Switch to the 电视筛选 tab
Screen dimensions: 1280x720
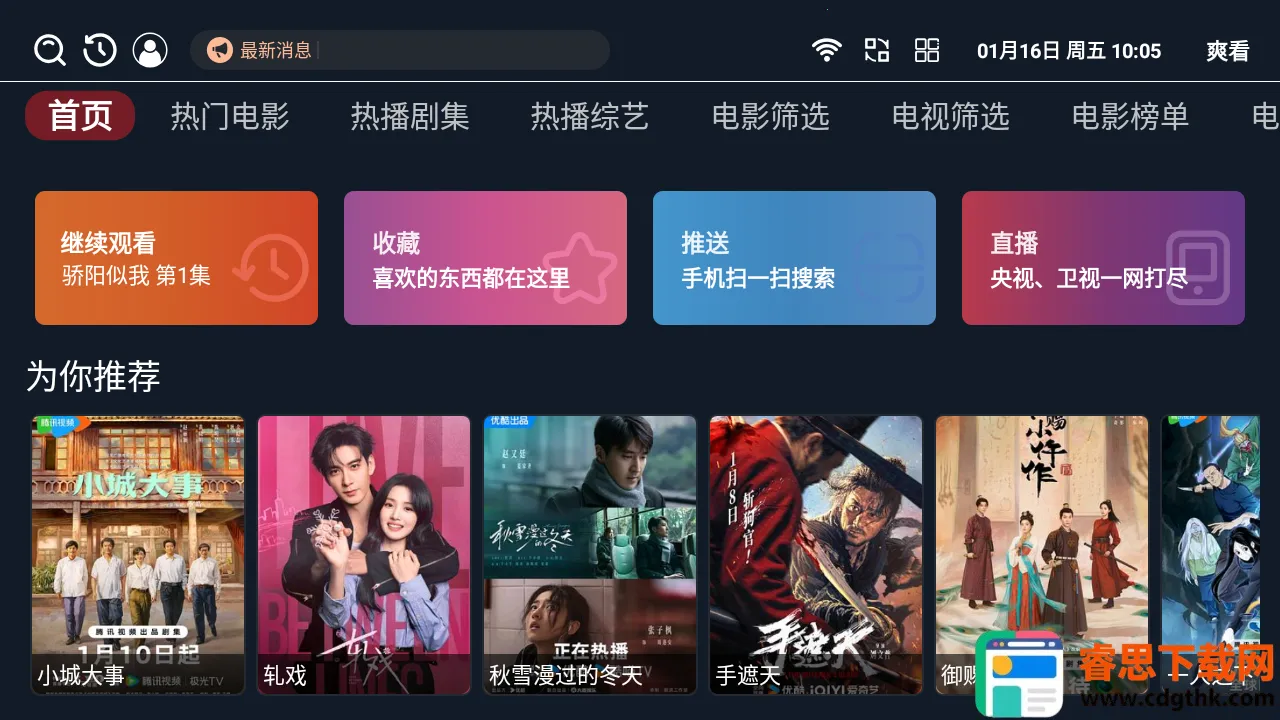[950, 116]
